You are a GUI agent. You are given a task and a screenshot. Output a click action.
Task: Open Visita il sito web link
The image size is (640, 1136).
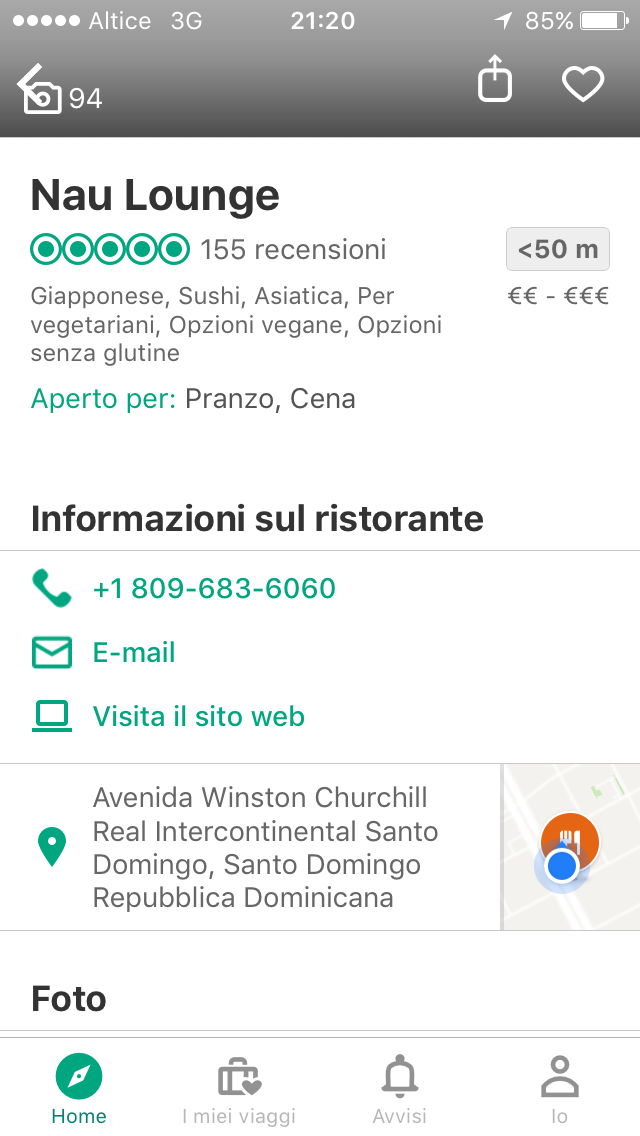198,717
